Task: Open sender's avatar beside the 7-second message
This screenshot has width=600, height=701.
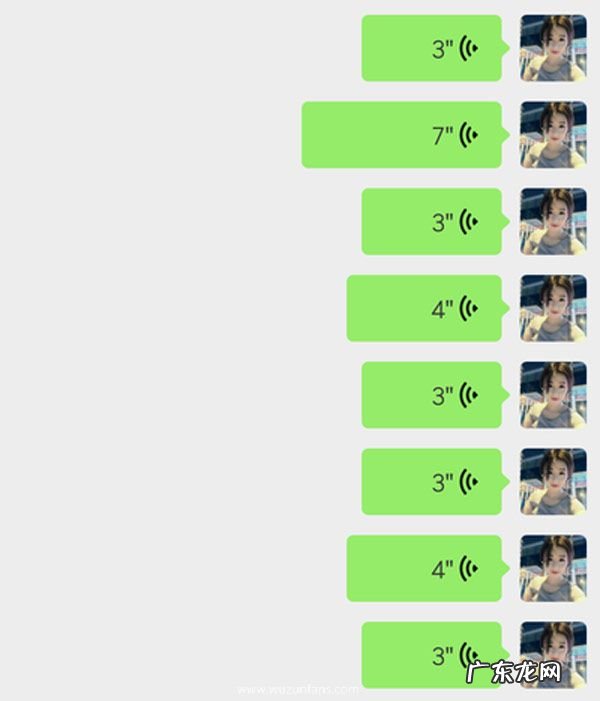Action: 553,135
